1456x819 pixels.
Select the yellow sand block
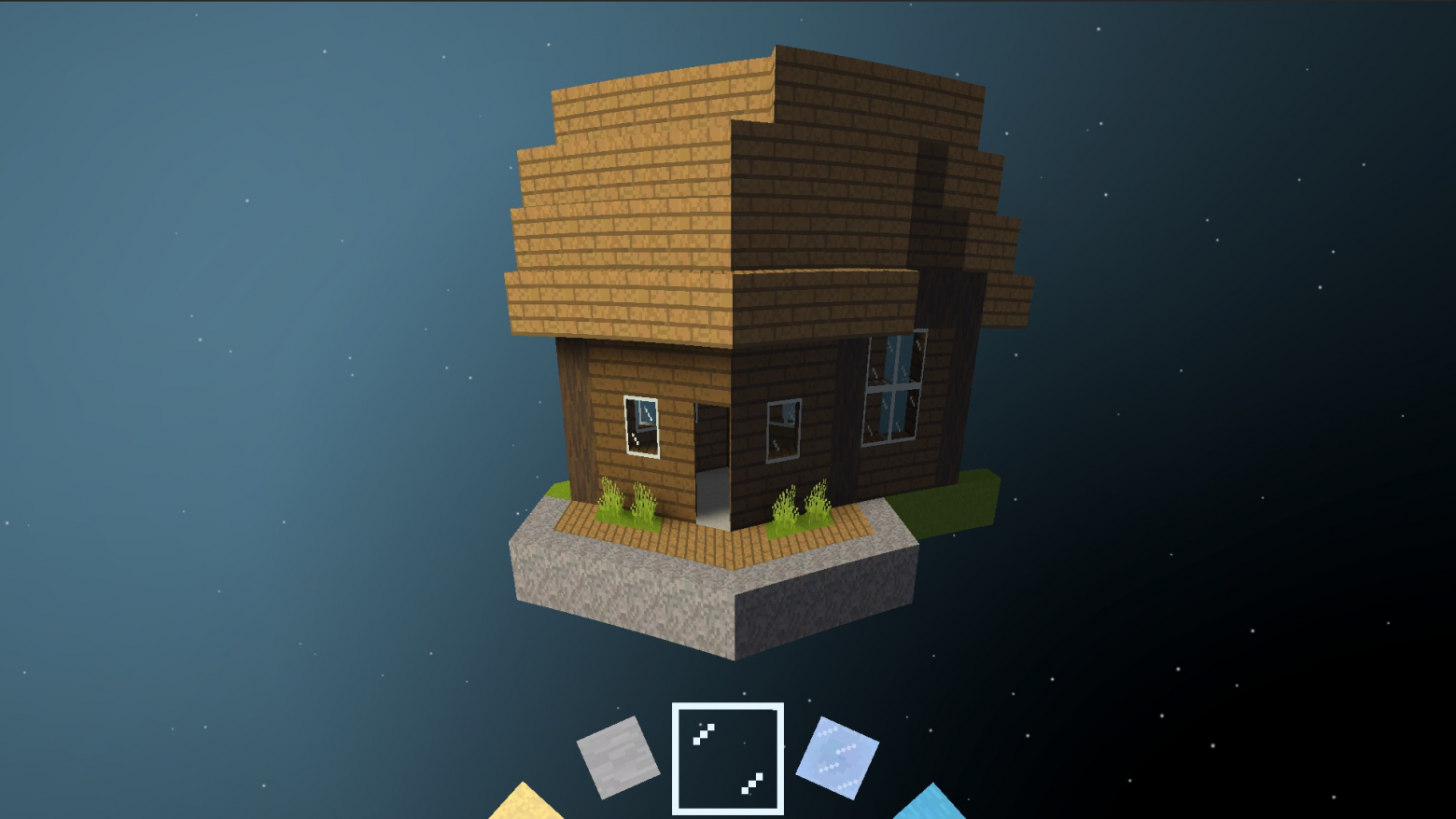pyautogui.click(x=525, y=806)
